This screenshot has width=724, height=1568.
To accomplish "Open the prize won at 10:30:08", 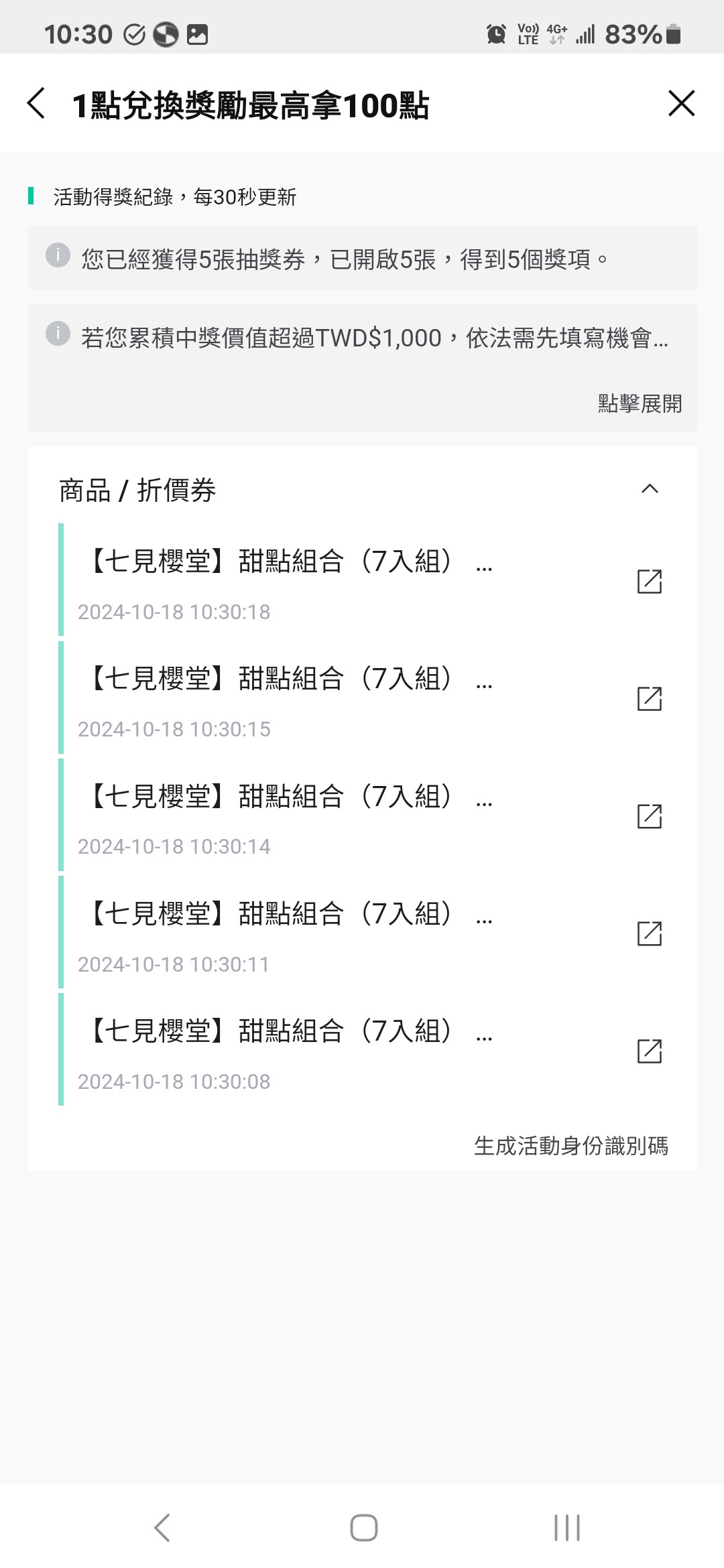I will click(649, 1051).
